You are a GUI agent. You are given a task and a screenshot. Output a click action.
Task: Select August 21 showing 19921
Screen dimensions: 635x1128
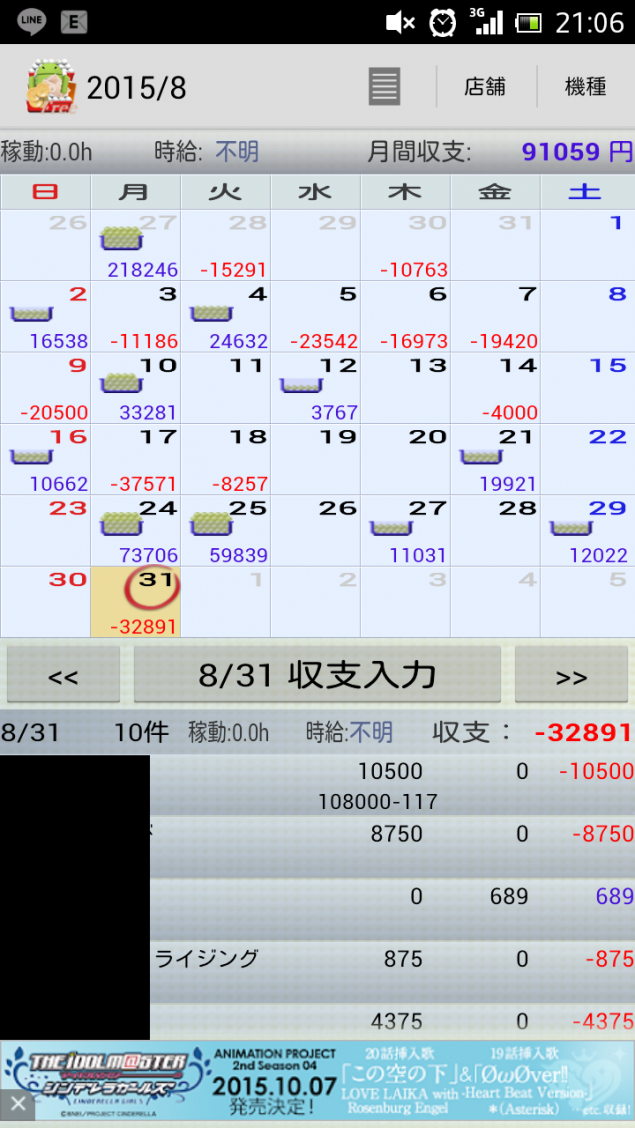(x=495, y=460)
